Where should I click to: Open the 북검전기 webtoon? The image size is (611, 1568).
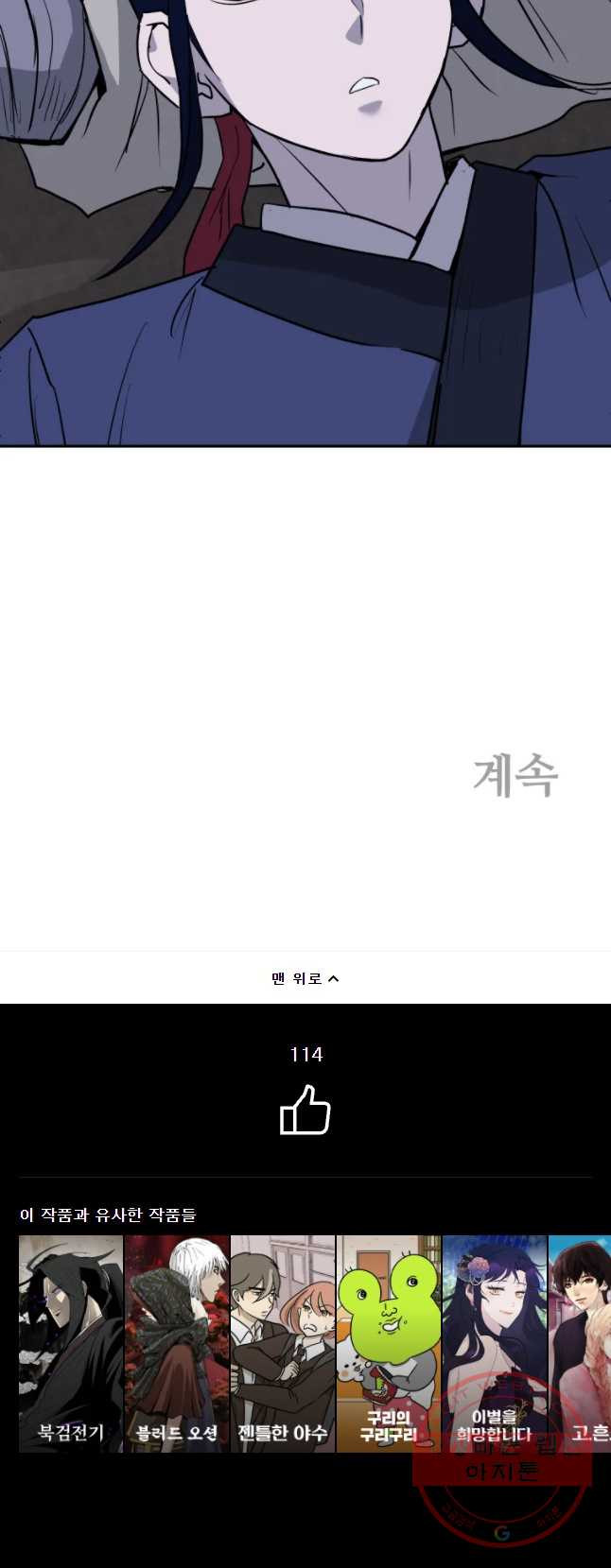[71, 1342]
